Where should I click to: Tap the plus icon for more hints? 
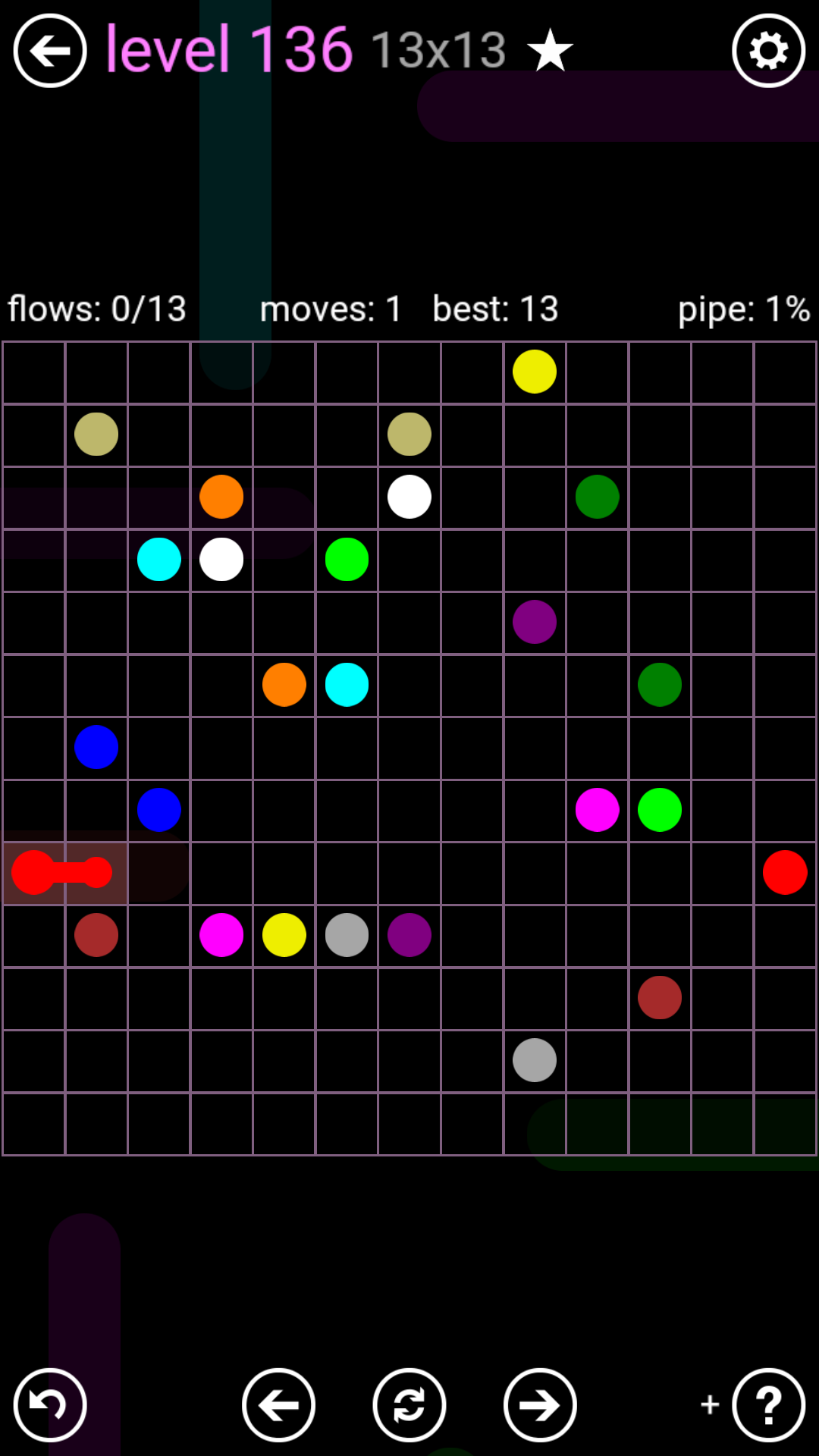pyautogui.click(x=710, y=1404)
